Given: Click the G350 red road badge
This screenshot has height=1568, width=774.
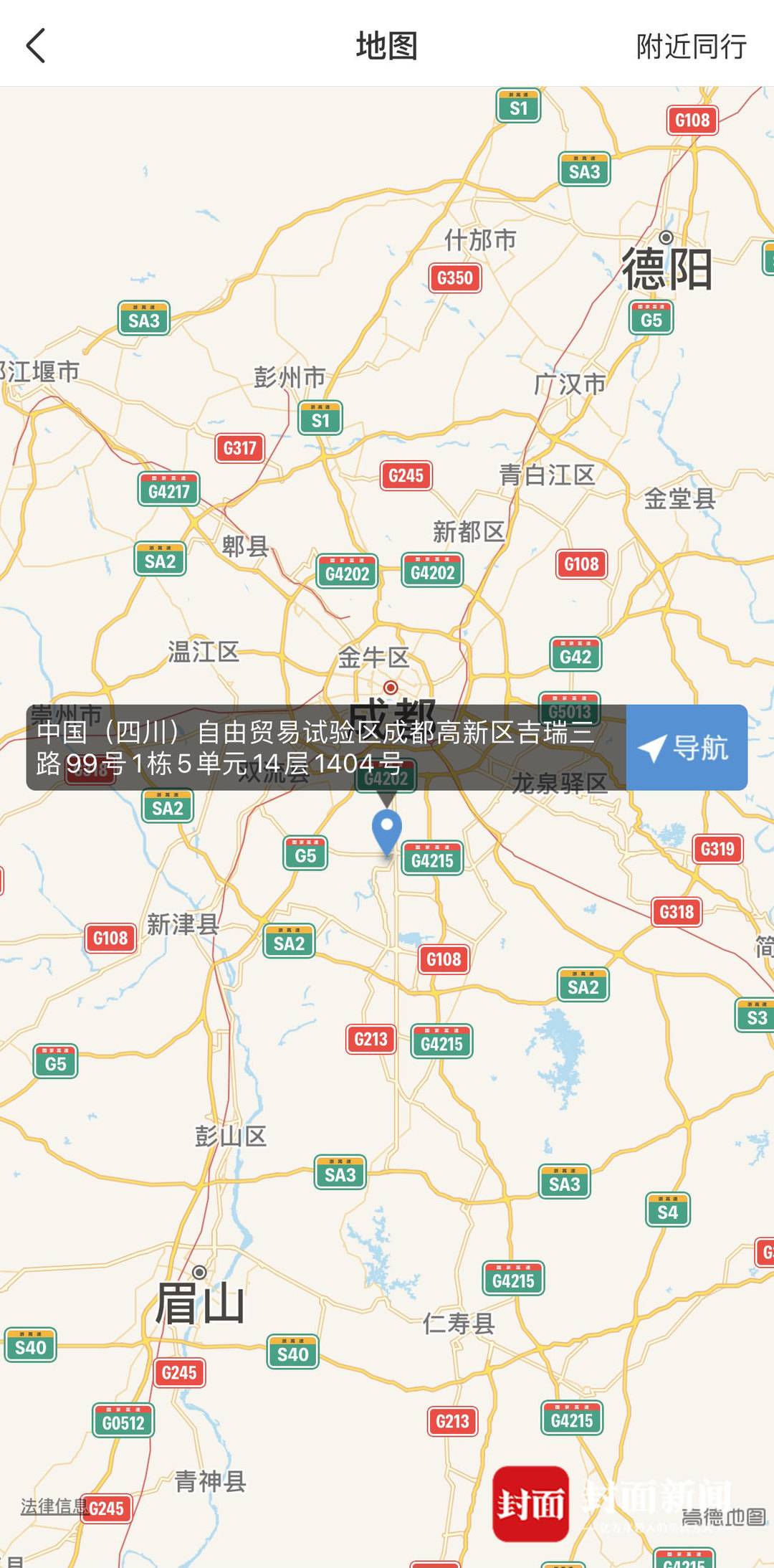Looking at the screenshot, I should point(454,279).
